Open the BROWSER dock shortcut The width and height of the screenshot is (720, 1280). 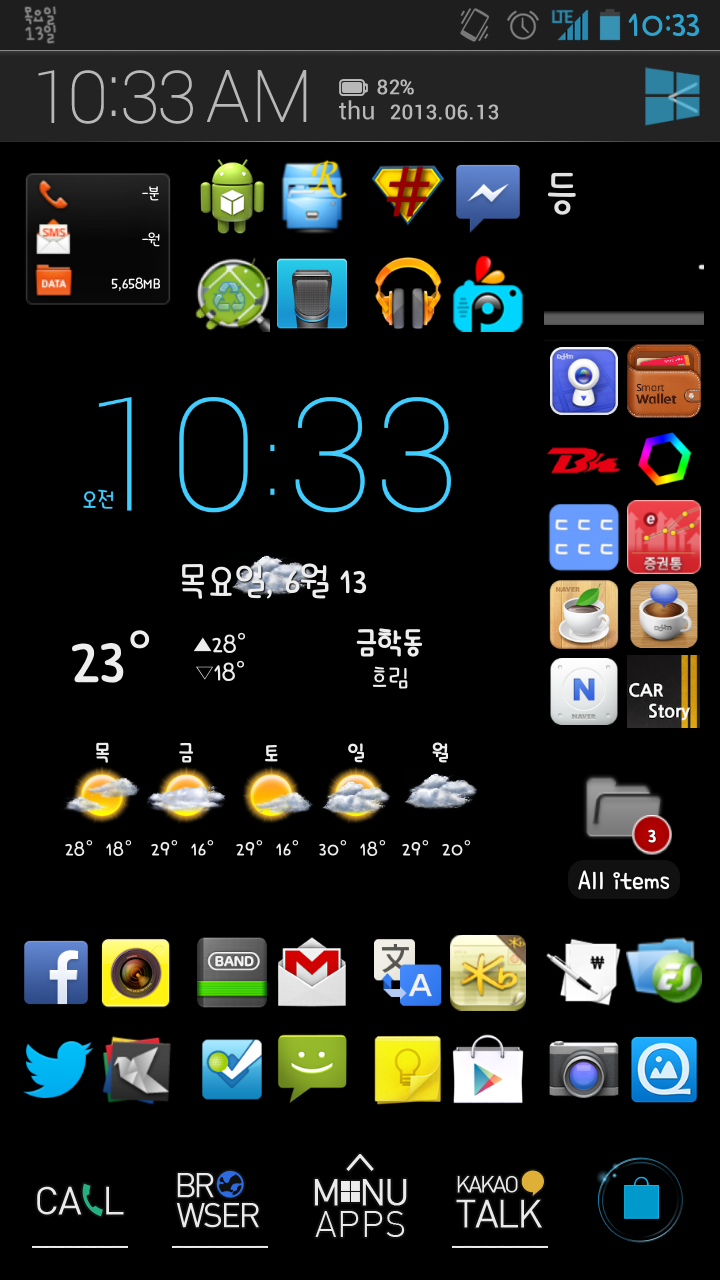(x=219, y=1202)
